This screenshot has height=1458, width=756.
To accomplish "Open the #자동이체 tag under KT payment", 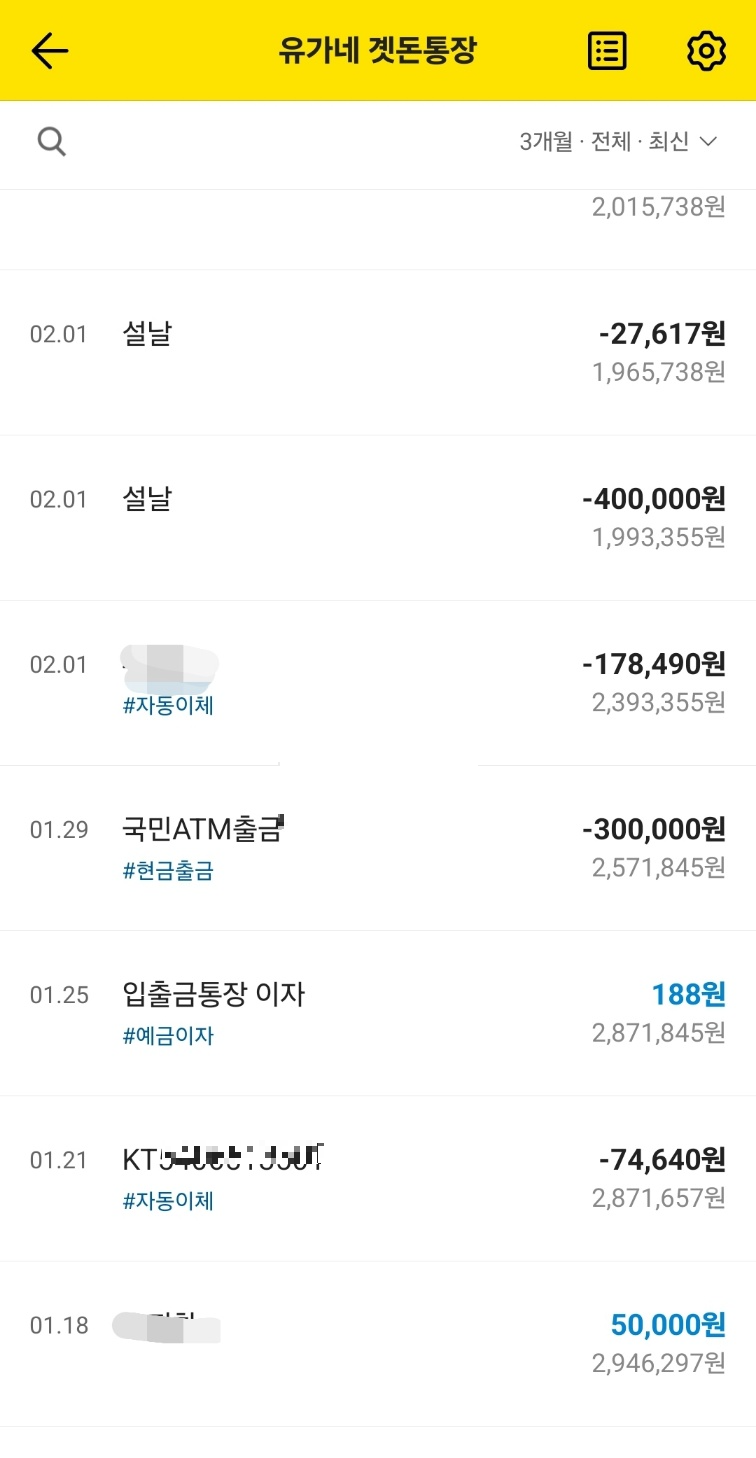I will (x=169, y=1201).
